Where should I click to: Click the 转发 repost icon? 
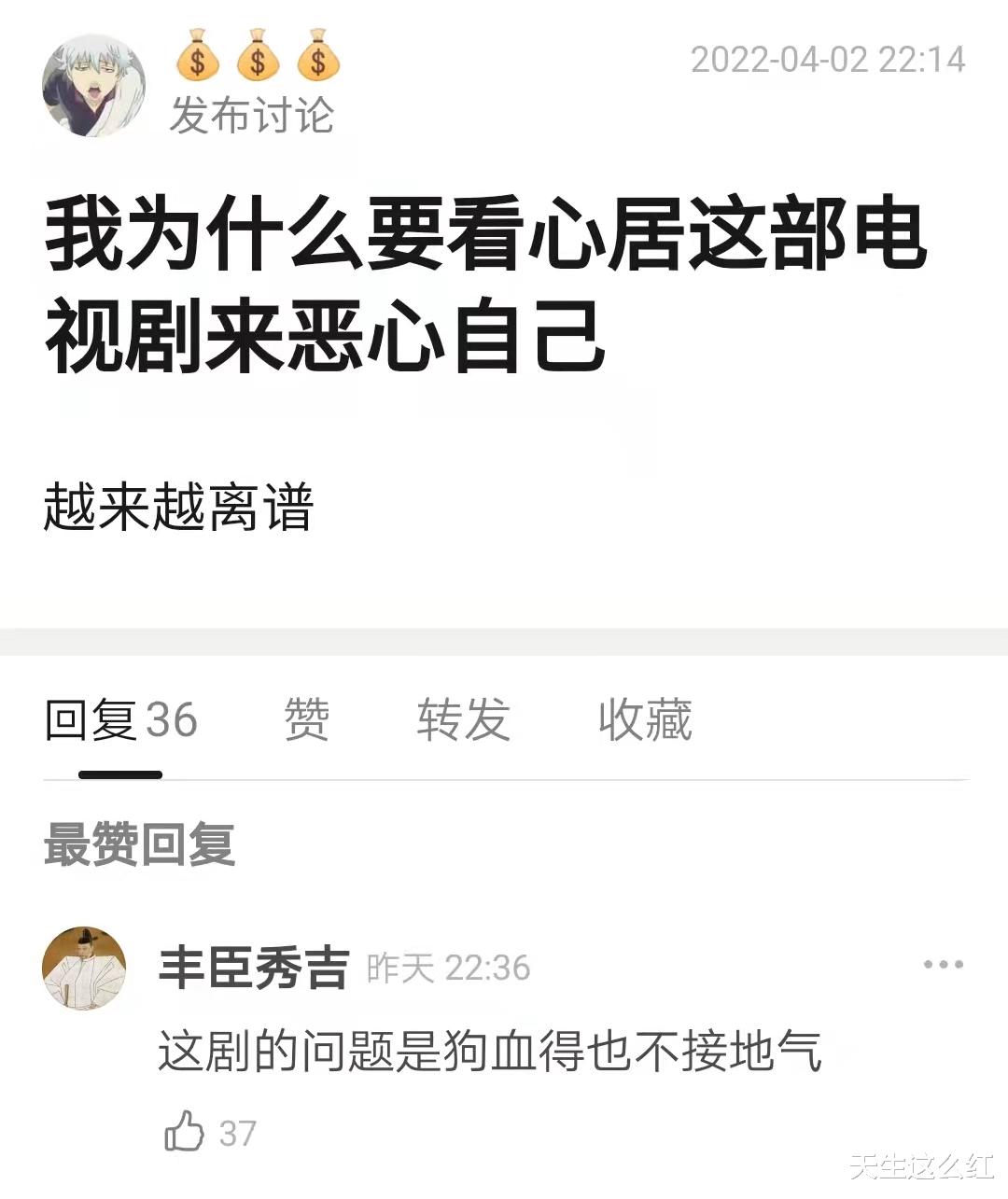click(x=463, y=720)
